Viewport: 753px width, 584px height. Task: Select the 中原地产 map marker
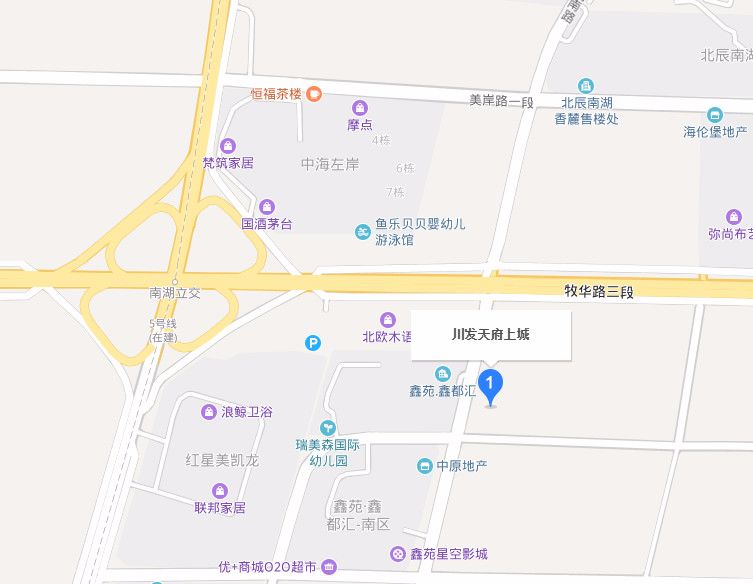click(x=424, y=466)
